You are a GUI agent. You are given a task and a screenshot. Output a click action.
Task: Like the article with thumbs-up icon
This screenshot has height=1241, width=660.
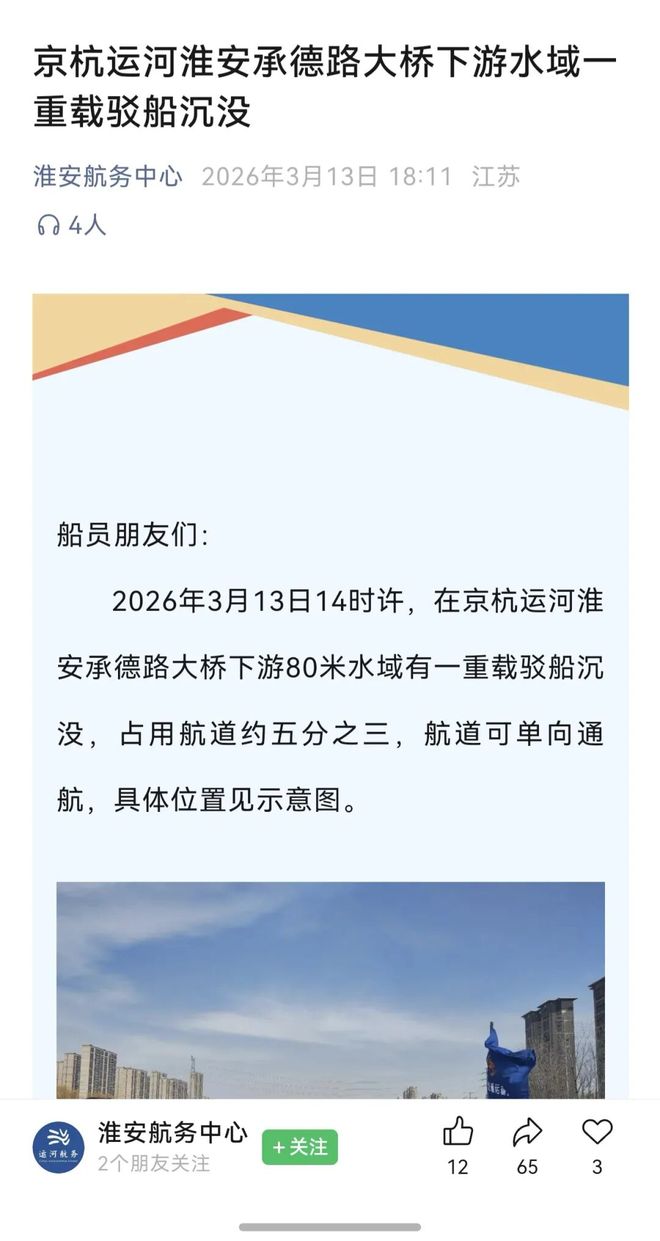click(x=458, y=1133)
